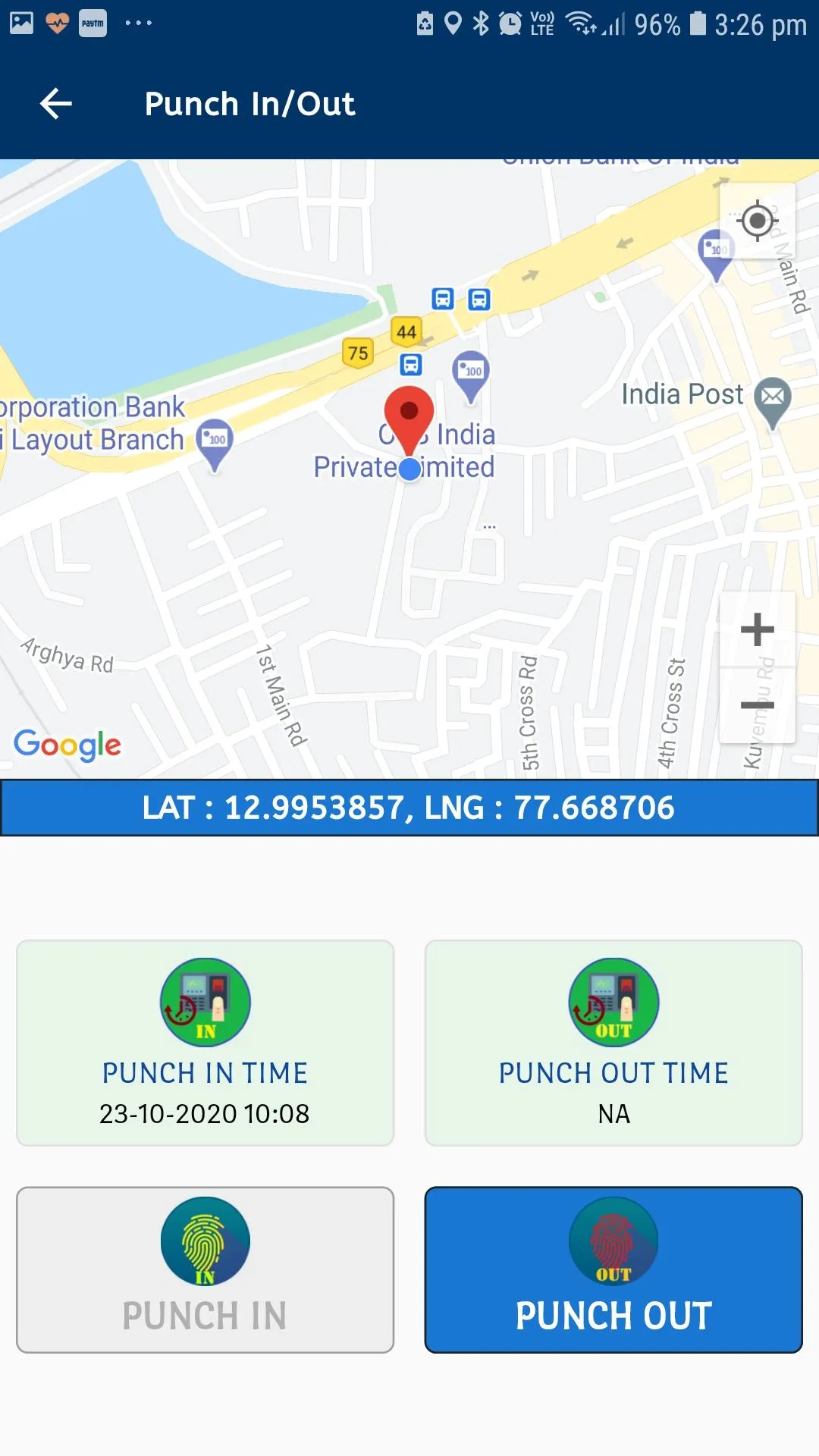Zoom in on the map
This screenshot has width=819, height=1456.
[x=757, y=629]
